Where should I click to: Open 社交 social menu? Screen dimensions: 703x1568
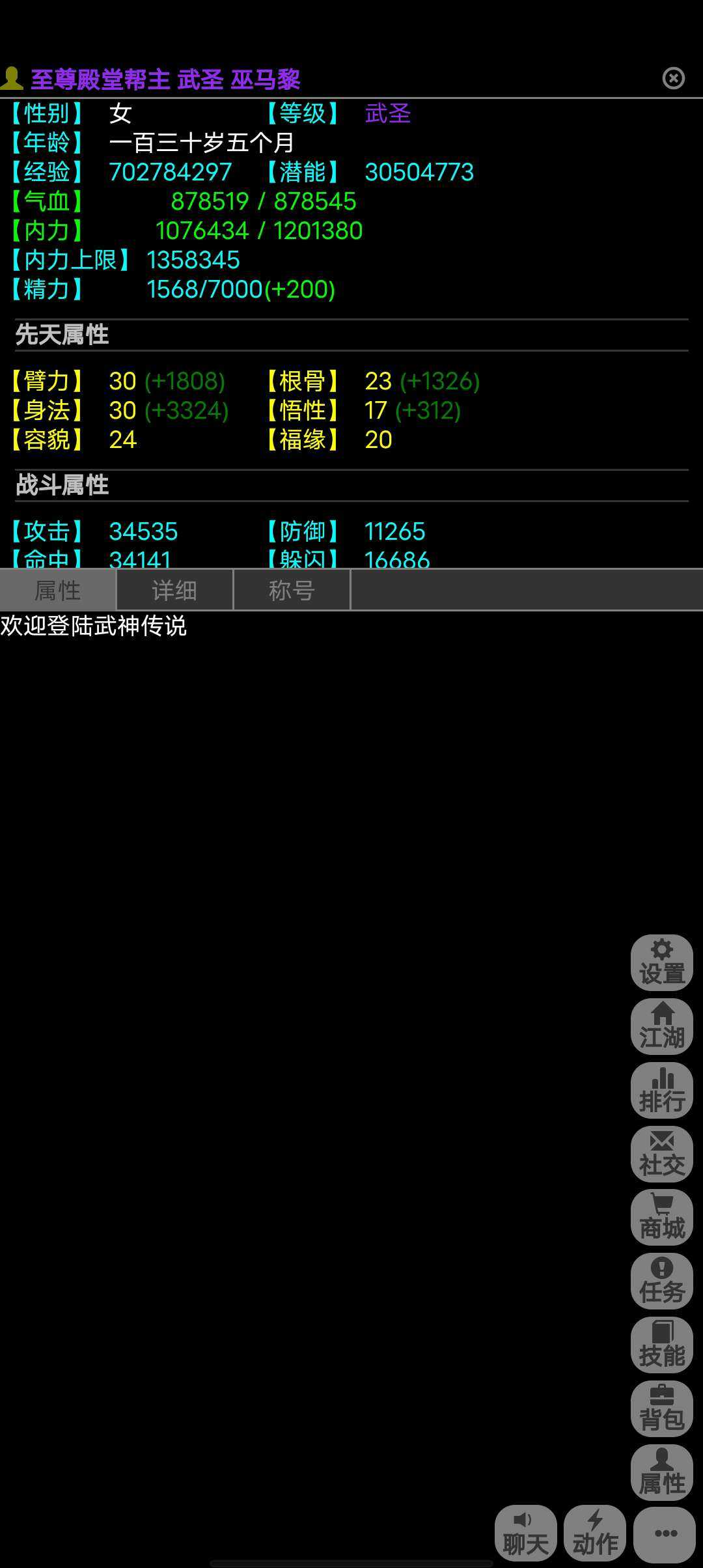661,1154
